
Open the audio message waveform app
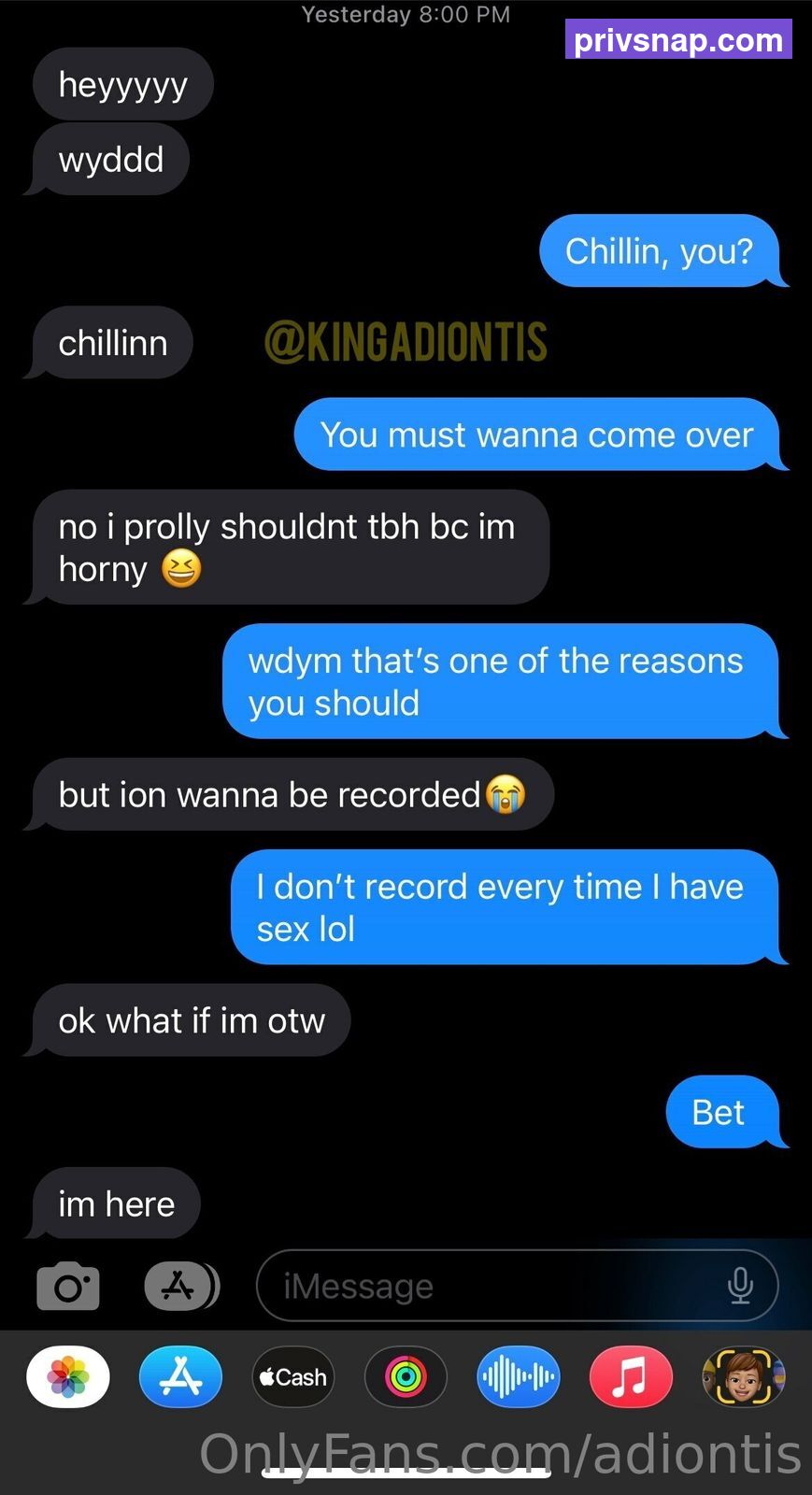(x=518, y=1376)
